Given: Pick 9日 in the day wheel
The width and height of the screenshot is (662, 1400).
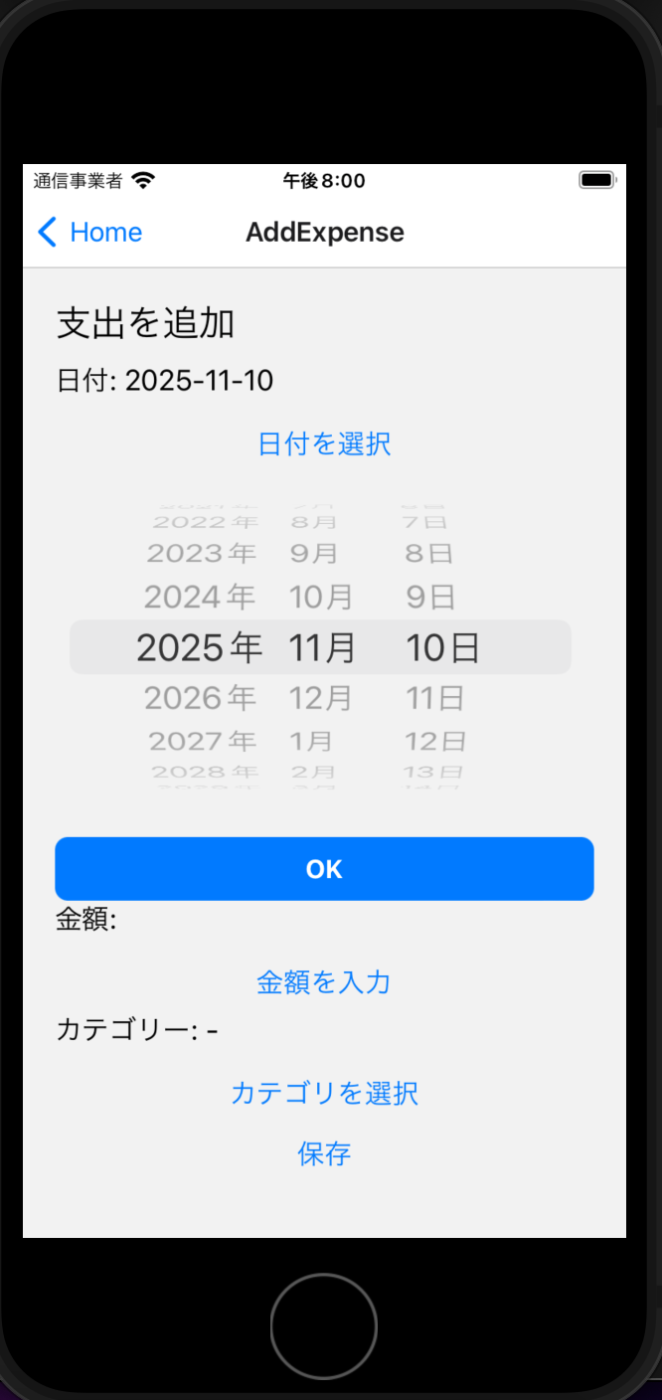Looking at the screenshot, I should [431, 597].
